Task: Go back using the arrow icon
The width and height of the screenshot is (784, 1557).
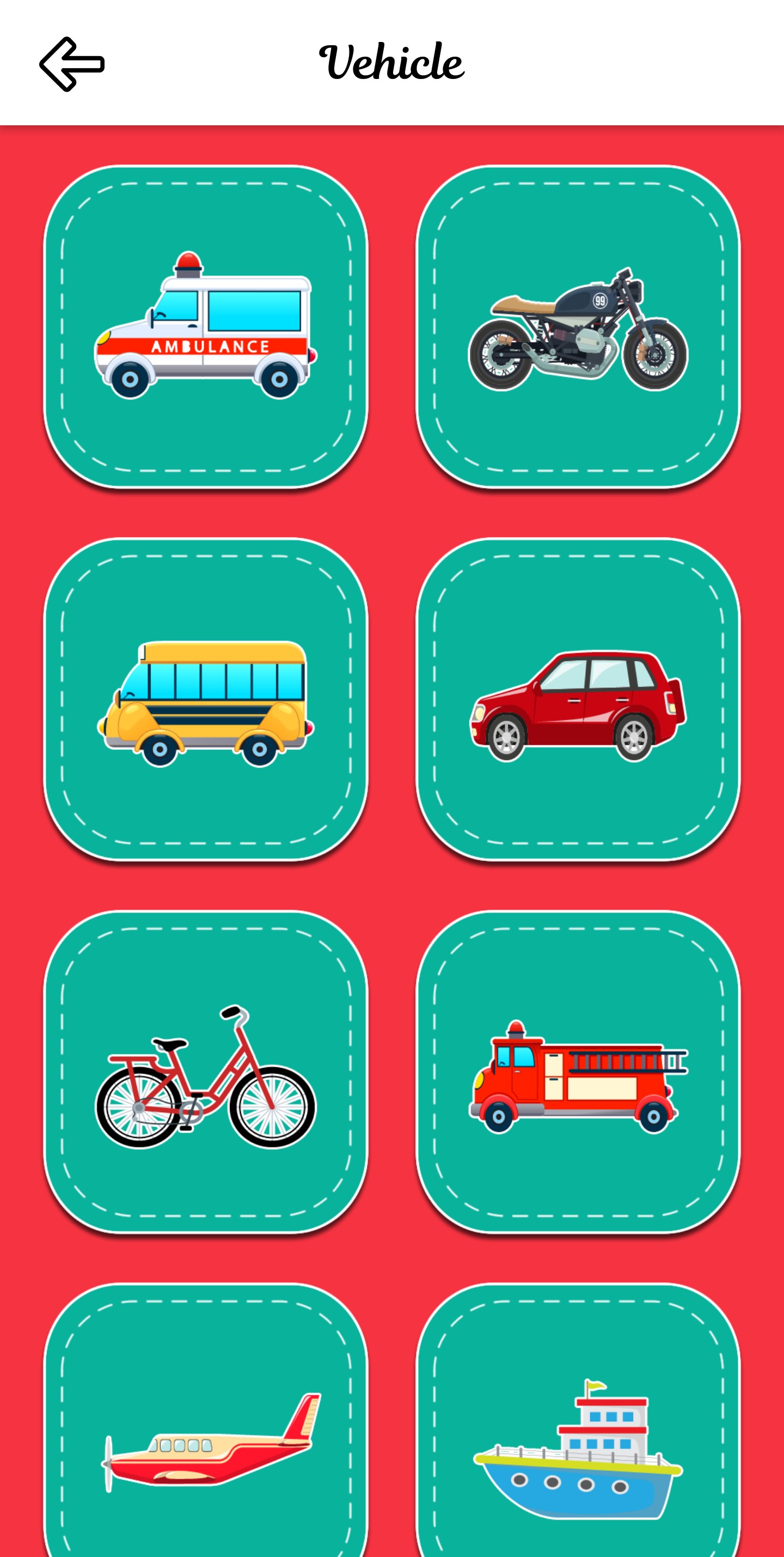Action: (x=72, y=64)
